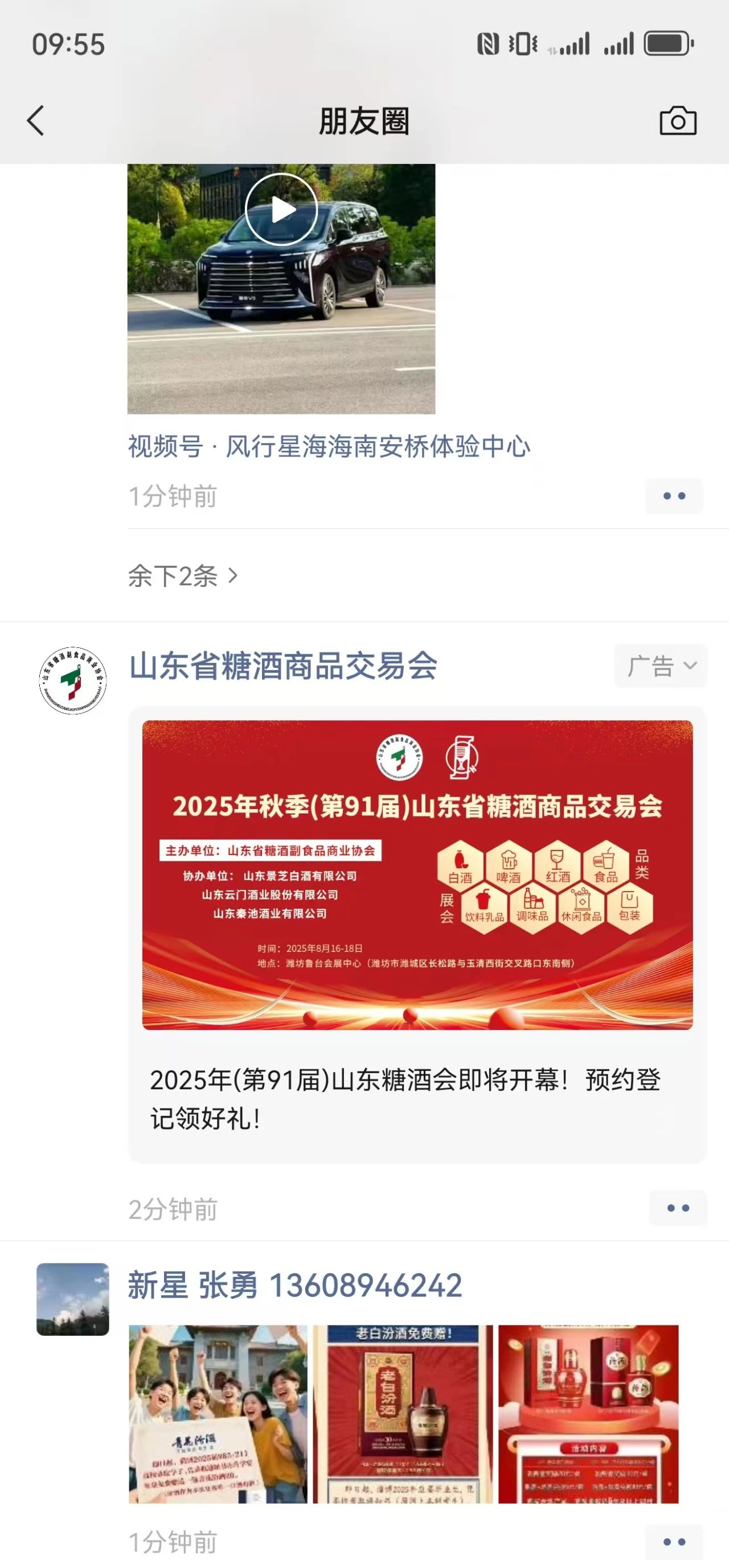Tap 新星 张勇's avatar picture
729x1568 pixels.
[73, 1299]
